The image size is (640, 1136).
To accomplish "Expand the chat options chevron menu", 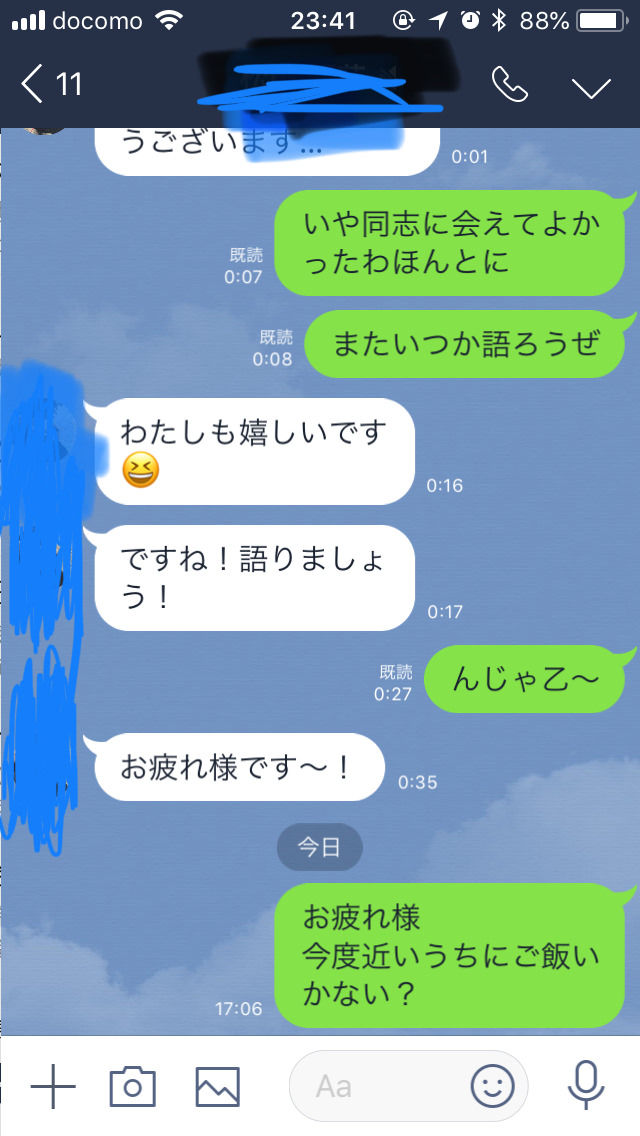I will (x=590, y=87).
